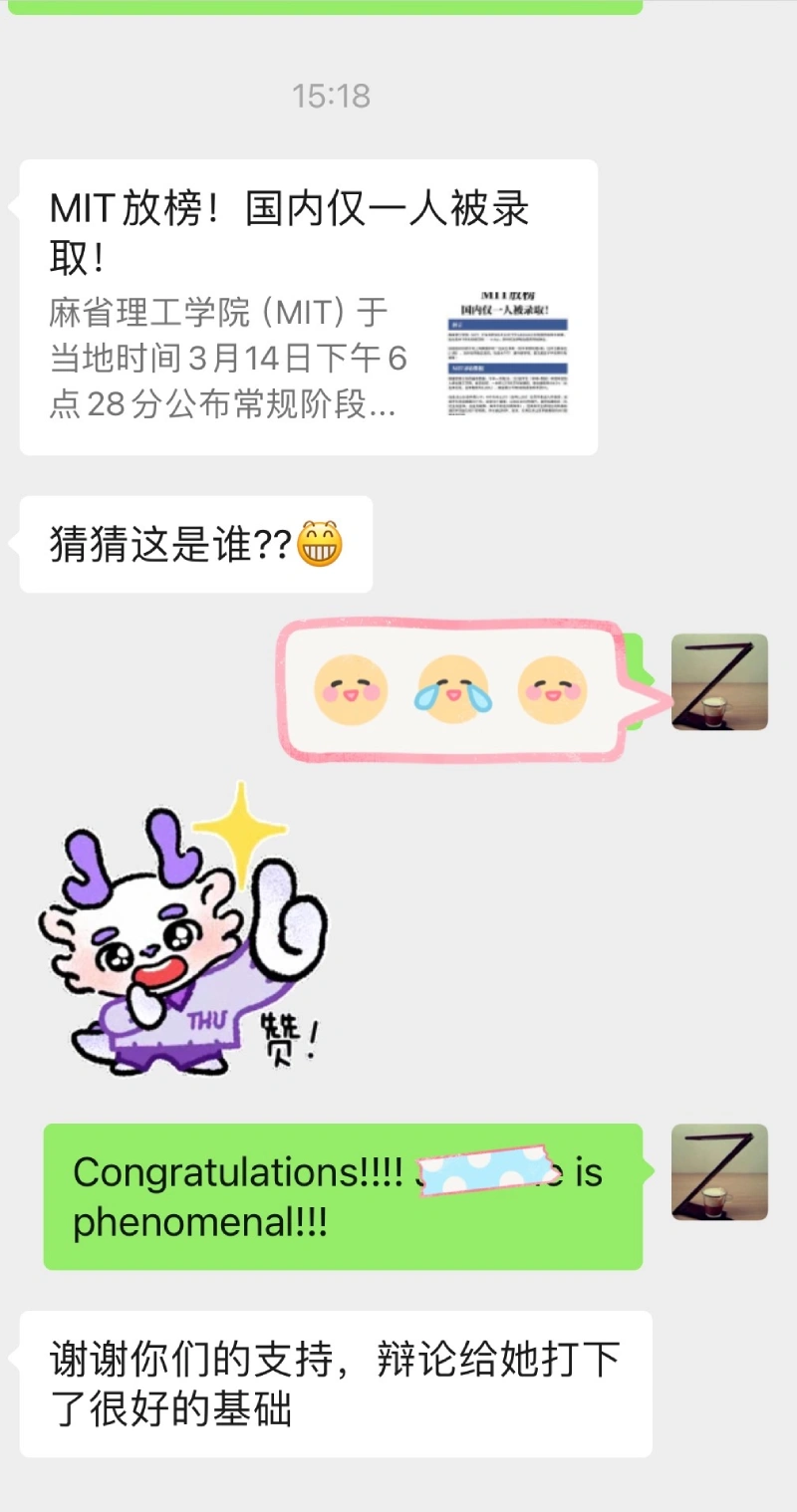
Task: Tap the right blushing emoji in the sticker
Action: point(548,689)
